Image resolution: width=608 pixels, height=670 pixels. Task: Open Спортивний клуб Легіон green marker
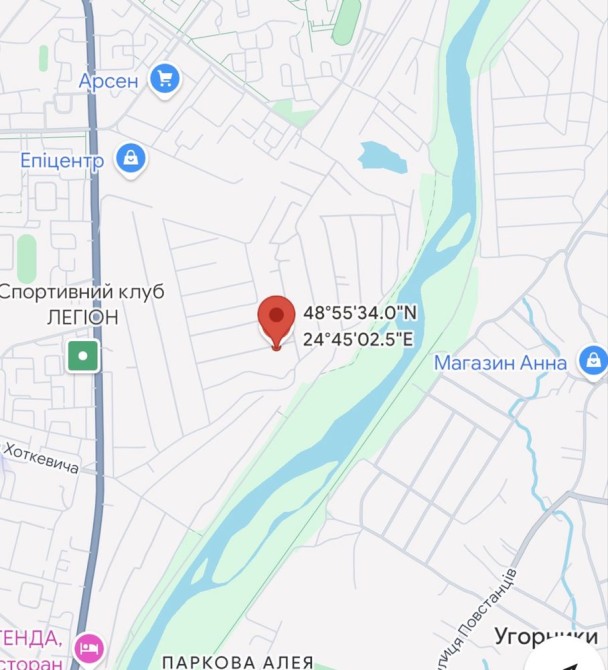(x=83, y=355)
